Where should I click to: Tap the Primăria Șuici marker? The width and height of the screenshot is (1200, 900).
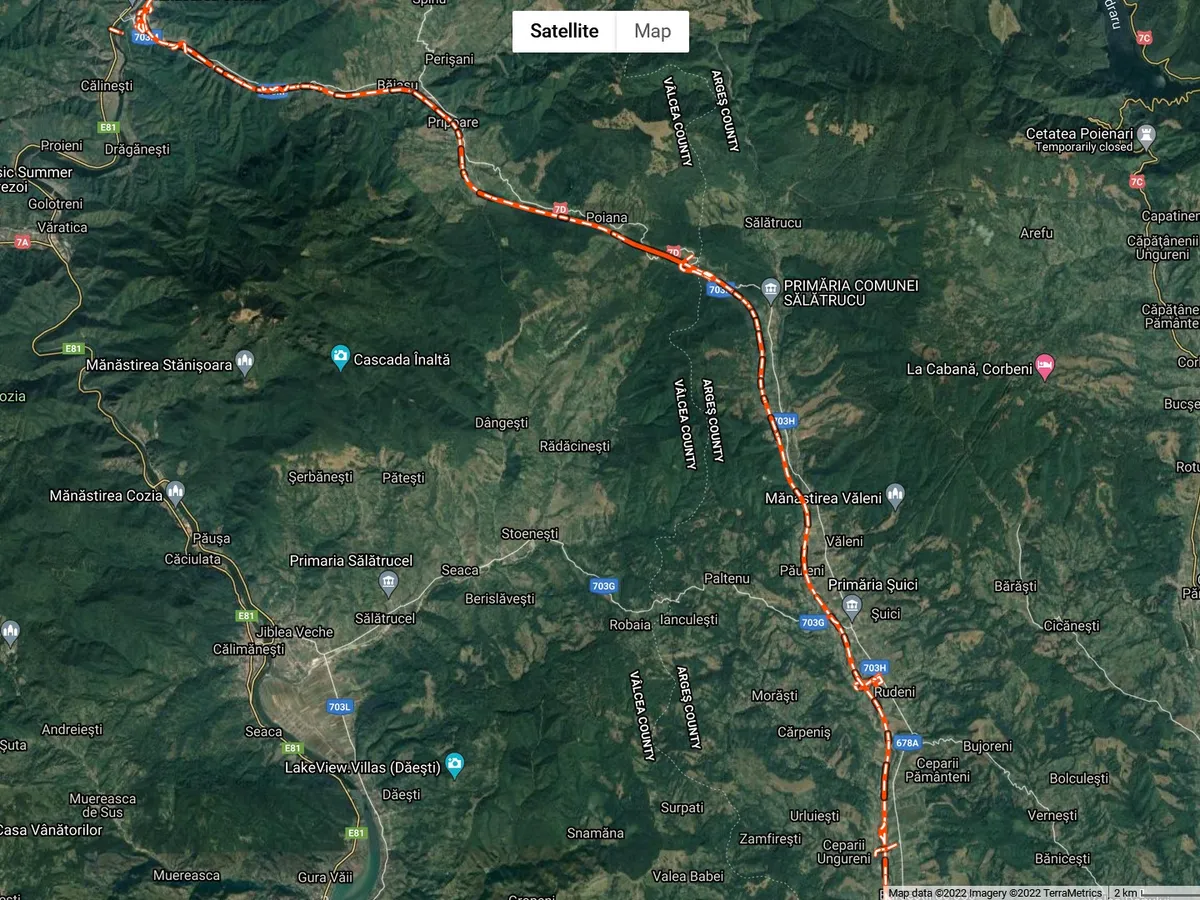point(852,606)
